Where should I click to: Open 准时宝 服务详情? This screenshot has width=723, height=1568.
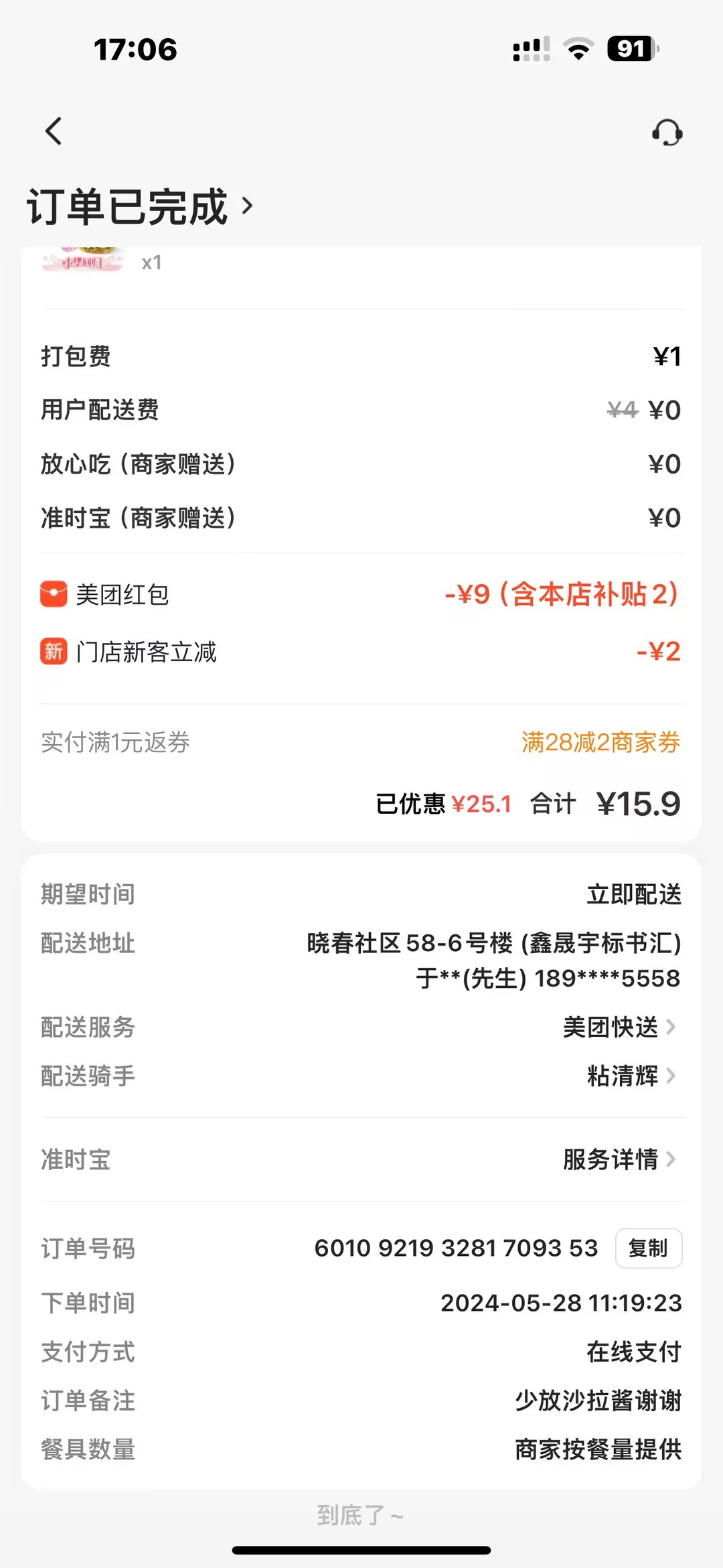coord(619,1159)
